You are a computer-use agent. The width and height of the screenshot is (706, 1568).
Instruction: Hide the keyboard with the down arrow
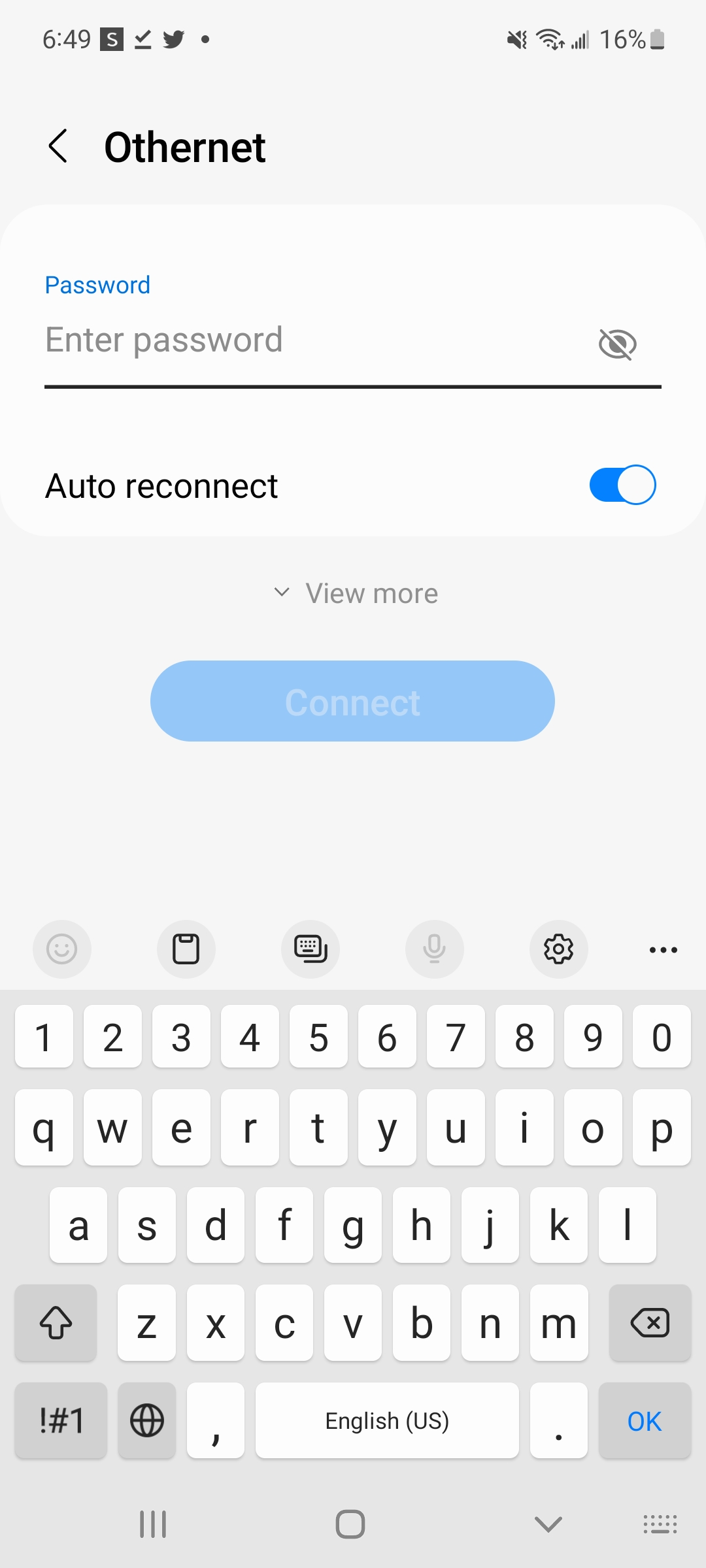548,1524
